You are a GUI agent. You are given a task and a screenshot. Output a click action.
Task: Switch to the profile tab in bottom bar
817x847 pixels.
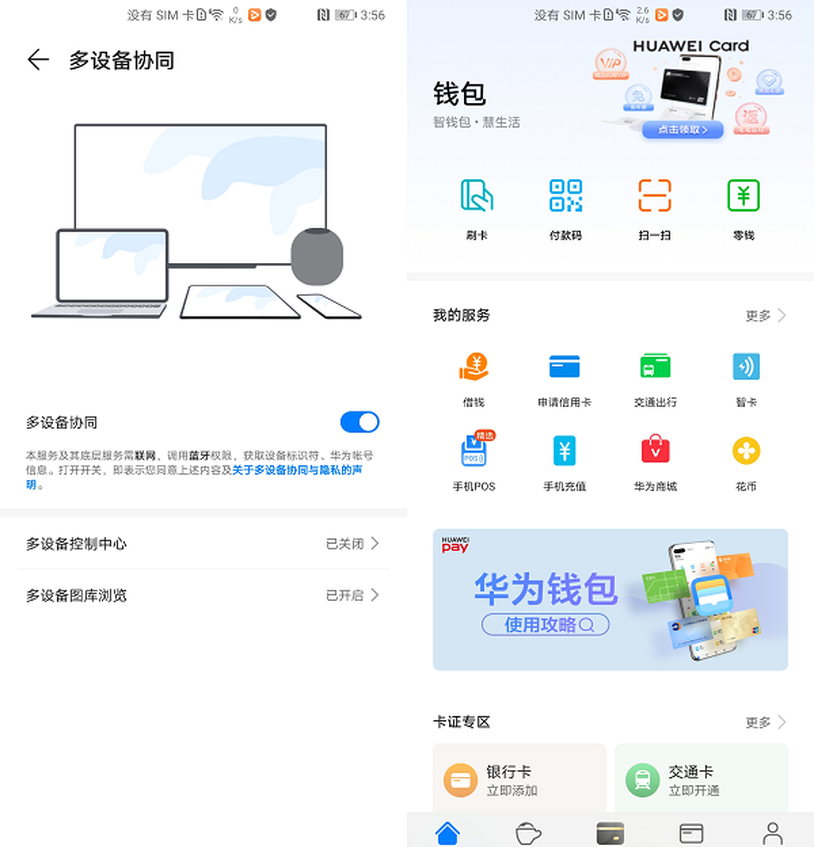(x=771, y=832)
